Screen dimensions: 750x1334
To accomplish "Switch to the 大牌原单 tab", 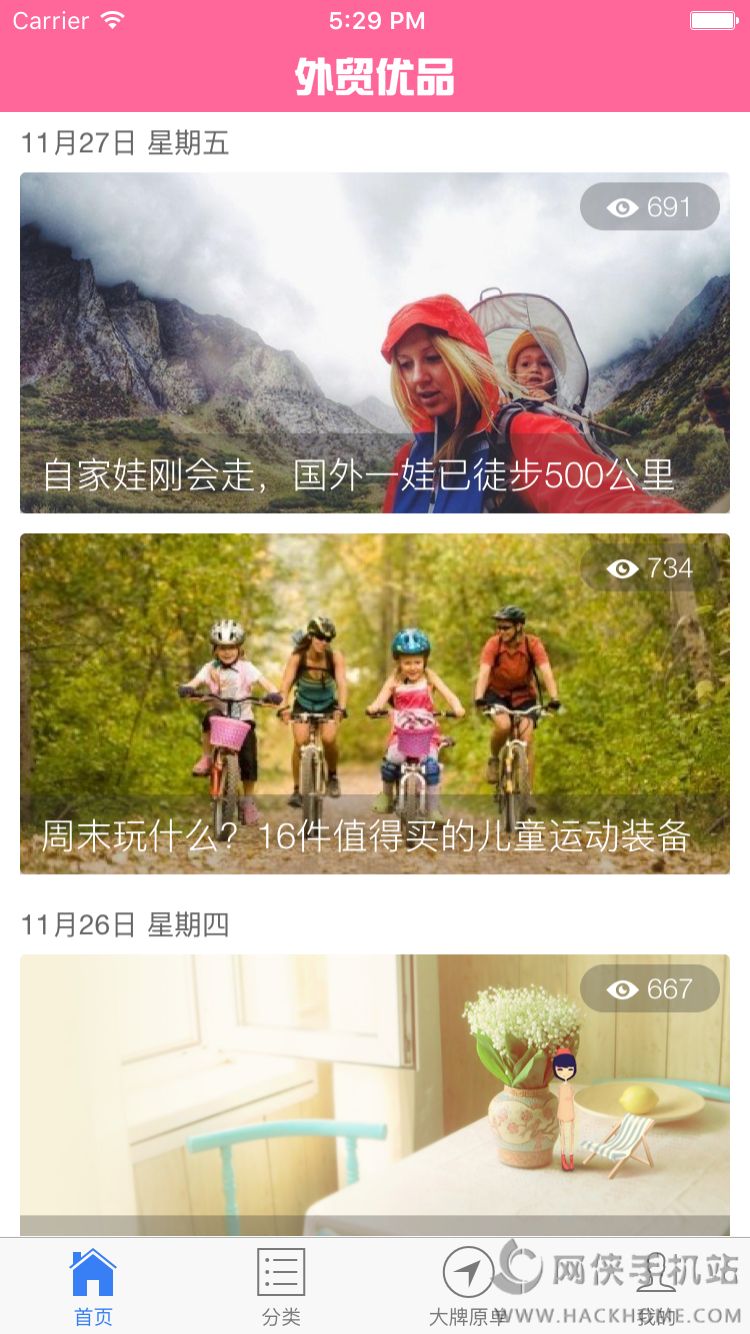I will tap(468, 1287).
